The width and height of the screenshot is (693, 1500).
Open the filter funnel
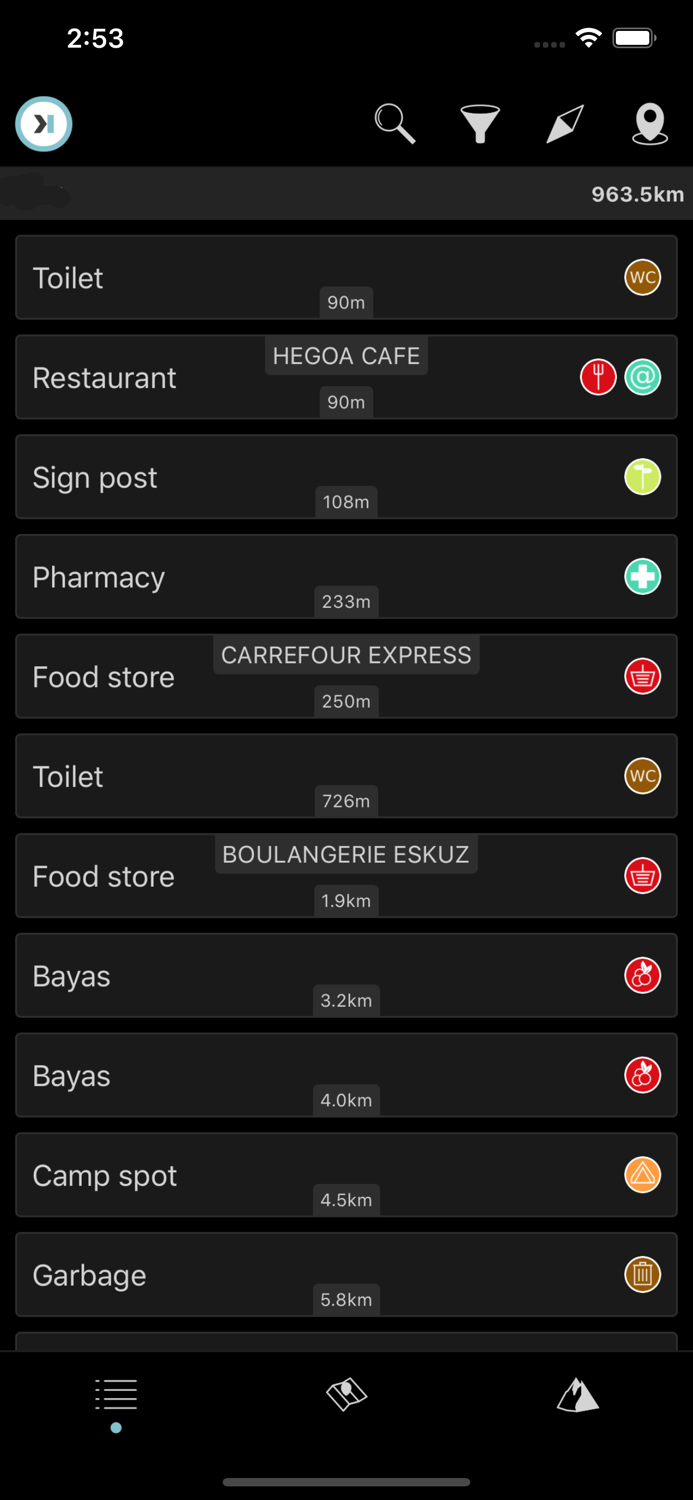tap(480, 125)
